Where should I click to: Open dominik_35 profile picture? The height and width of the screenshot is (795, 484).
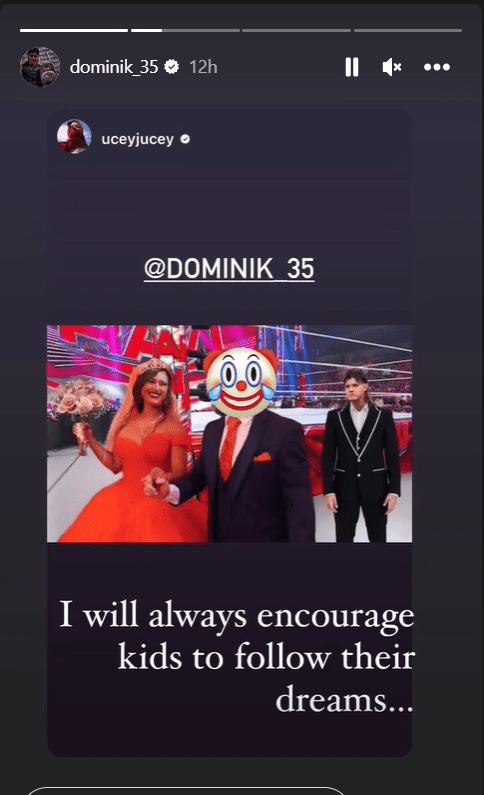point(40,67)
